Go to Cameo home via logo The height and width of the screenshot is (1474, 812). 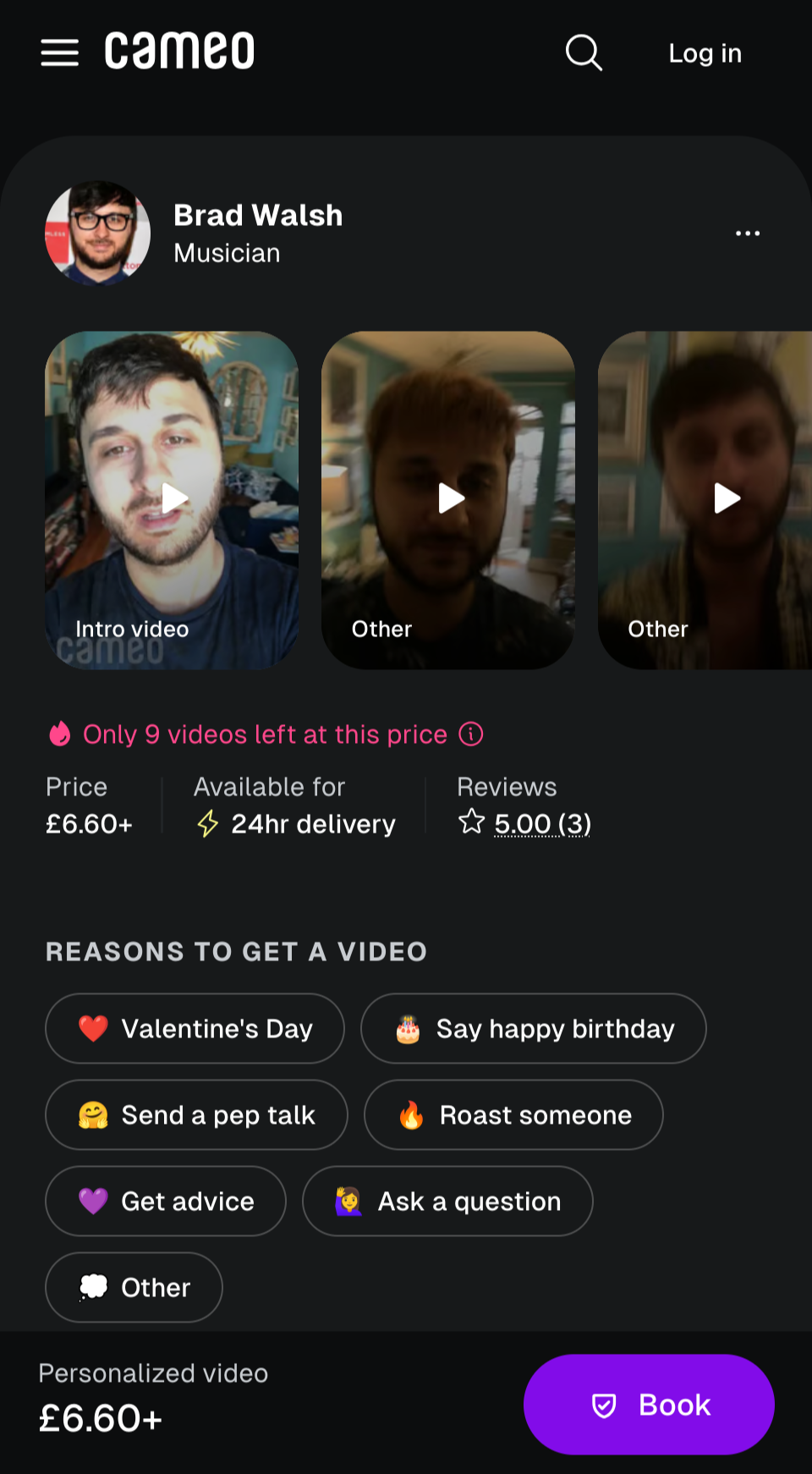[179, 51]
